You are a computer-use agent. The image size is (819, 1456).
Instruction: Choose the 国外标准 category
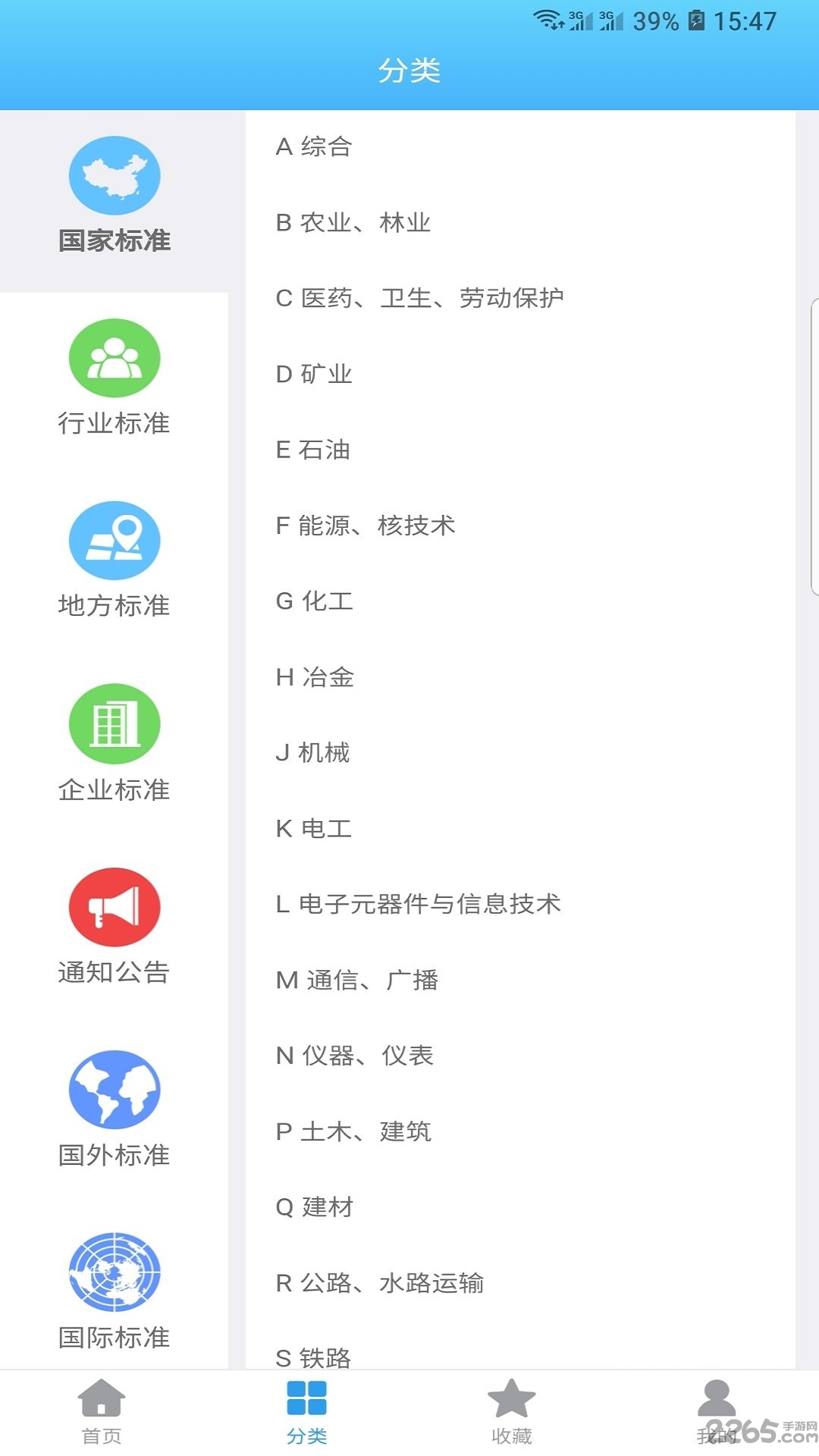(114, 1109)
